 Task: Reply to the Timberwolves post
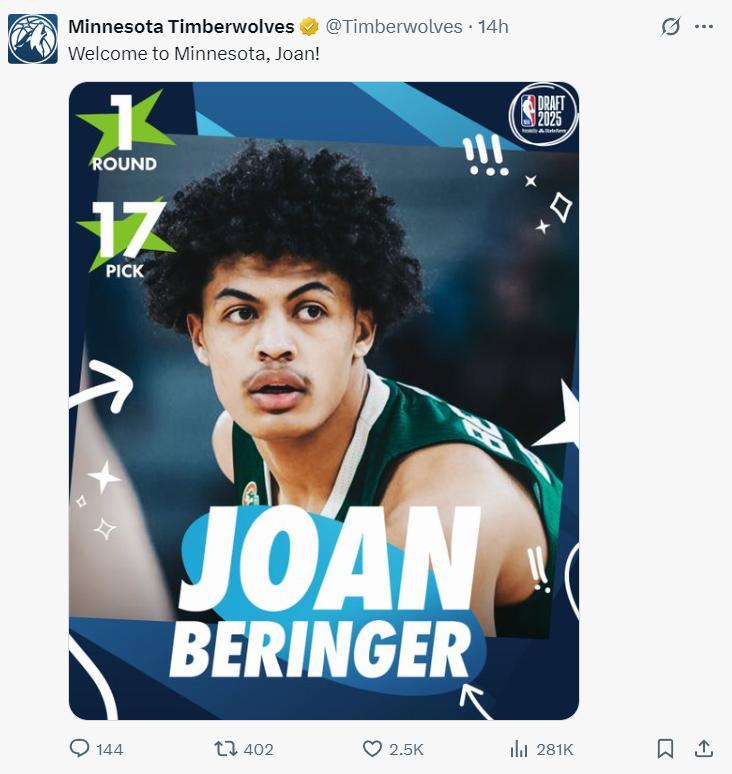coord(80,748)
